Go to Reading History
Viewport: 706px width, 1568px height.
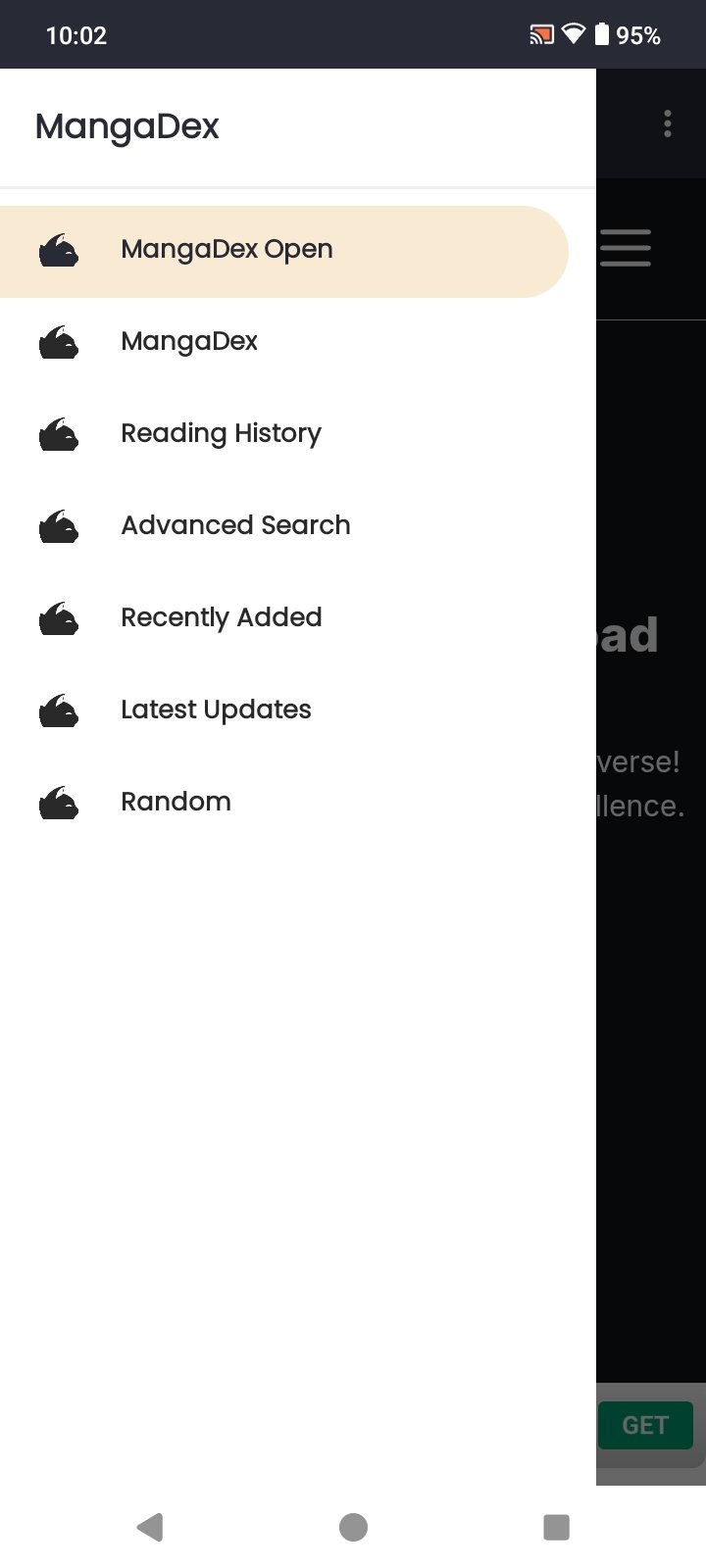(221, 434)
